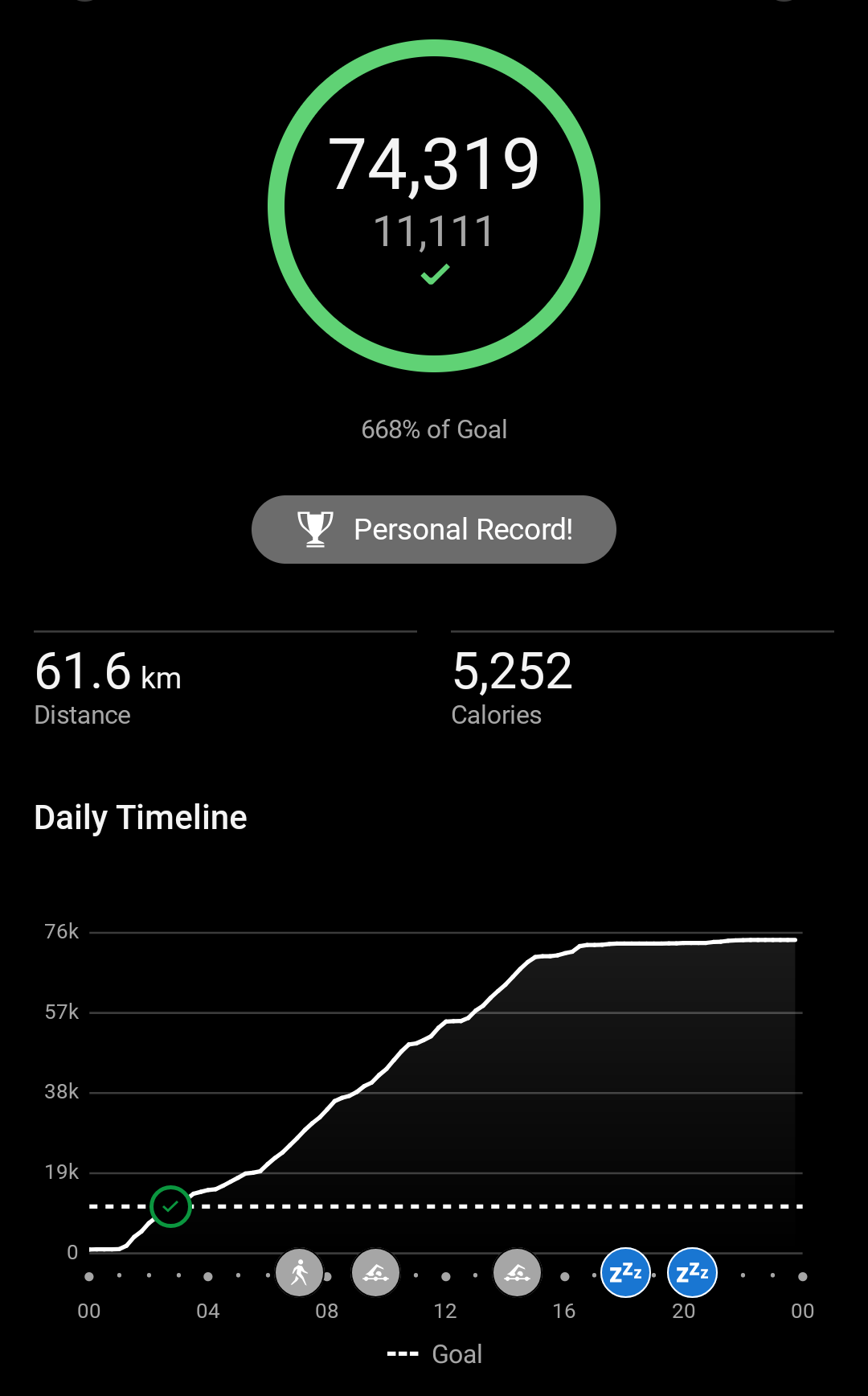868x1396 pixels.
Task: Select the sleep marker just after 16
Action: (625, 1273)
